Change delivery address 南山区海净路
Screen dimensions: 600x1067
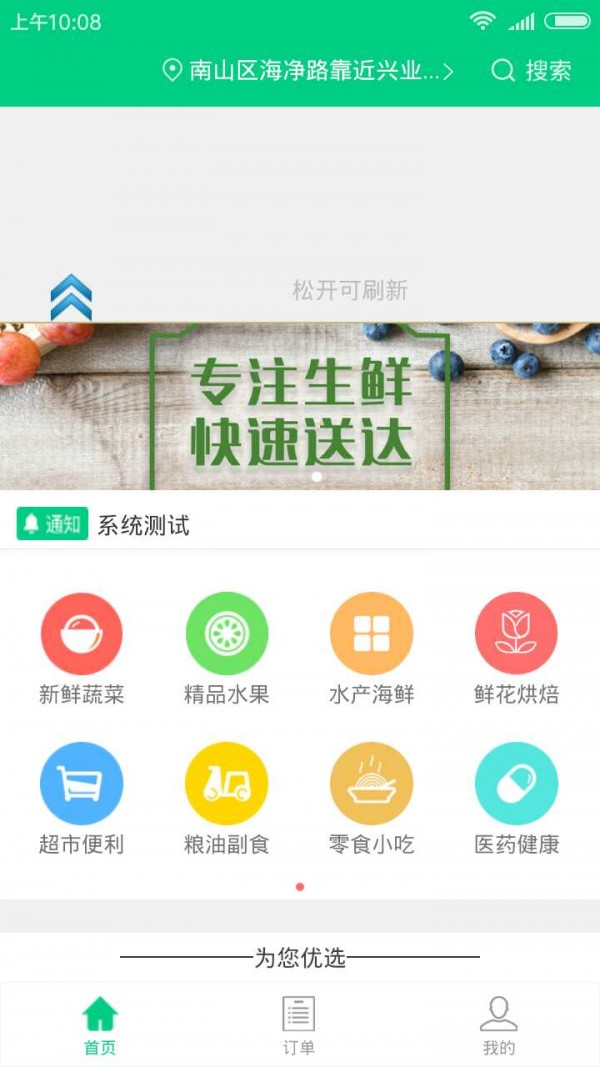coord(308,70)
